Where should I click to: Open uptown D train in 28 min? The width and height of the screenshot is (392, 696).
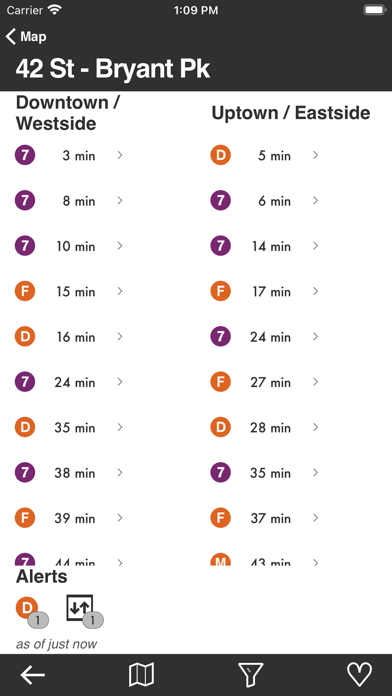pos(265,427)
